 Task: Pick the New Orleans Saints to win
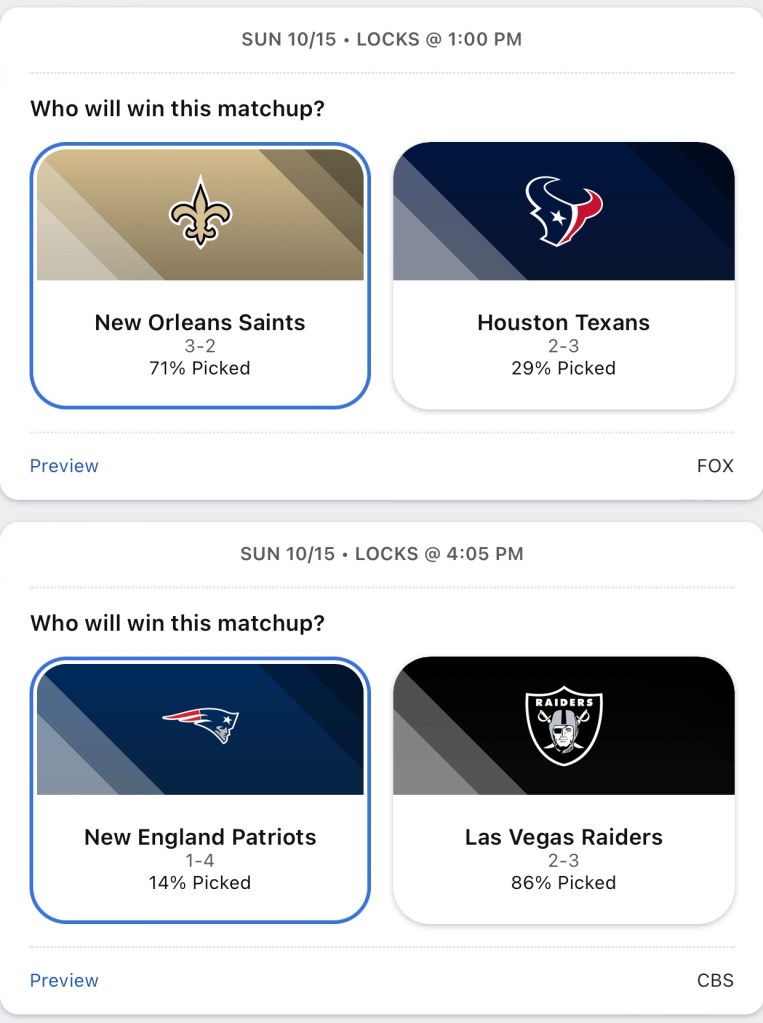(x=200, y=275)
